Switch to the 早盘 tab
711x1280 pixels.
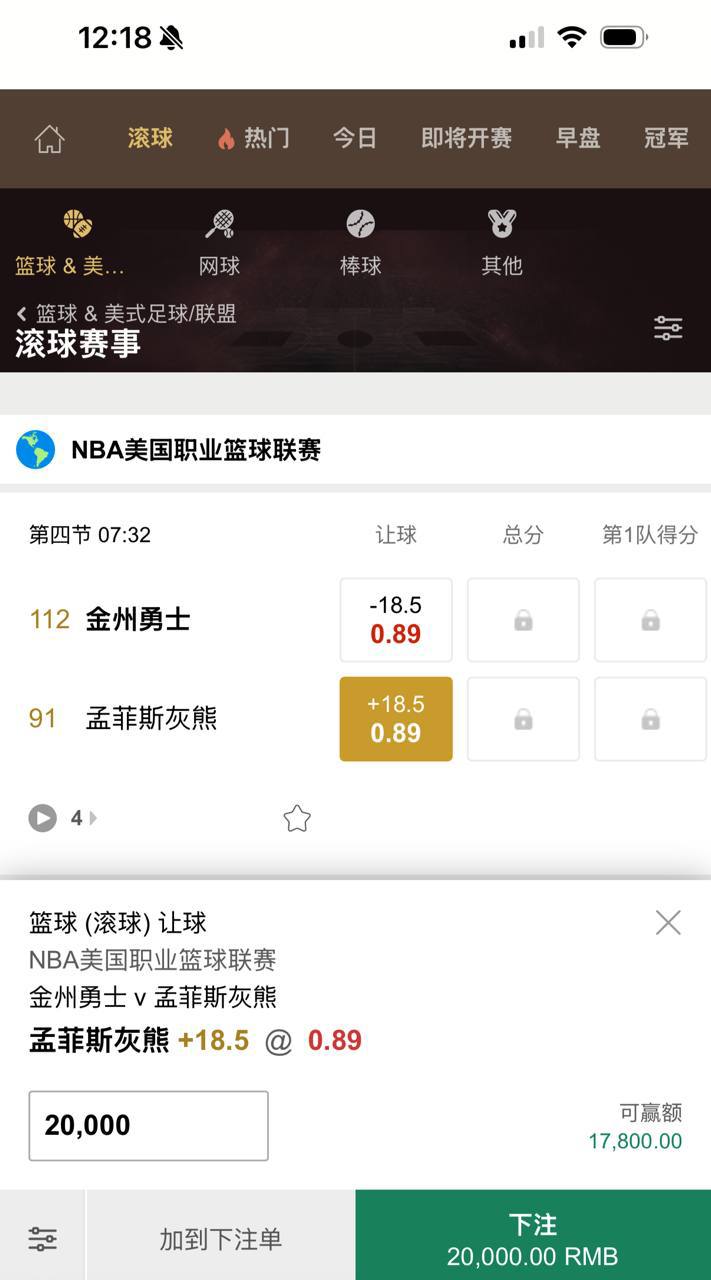(x=578, y=139)
